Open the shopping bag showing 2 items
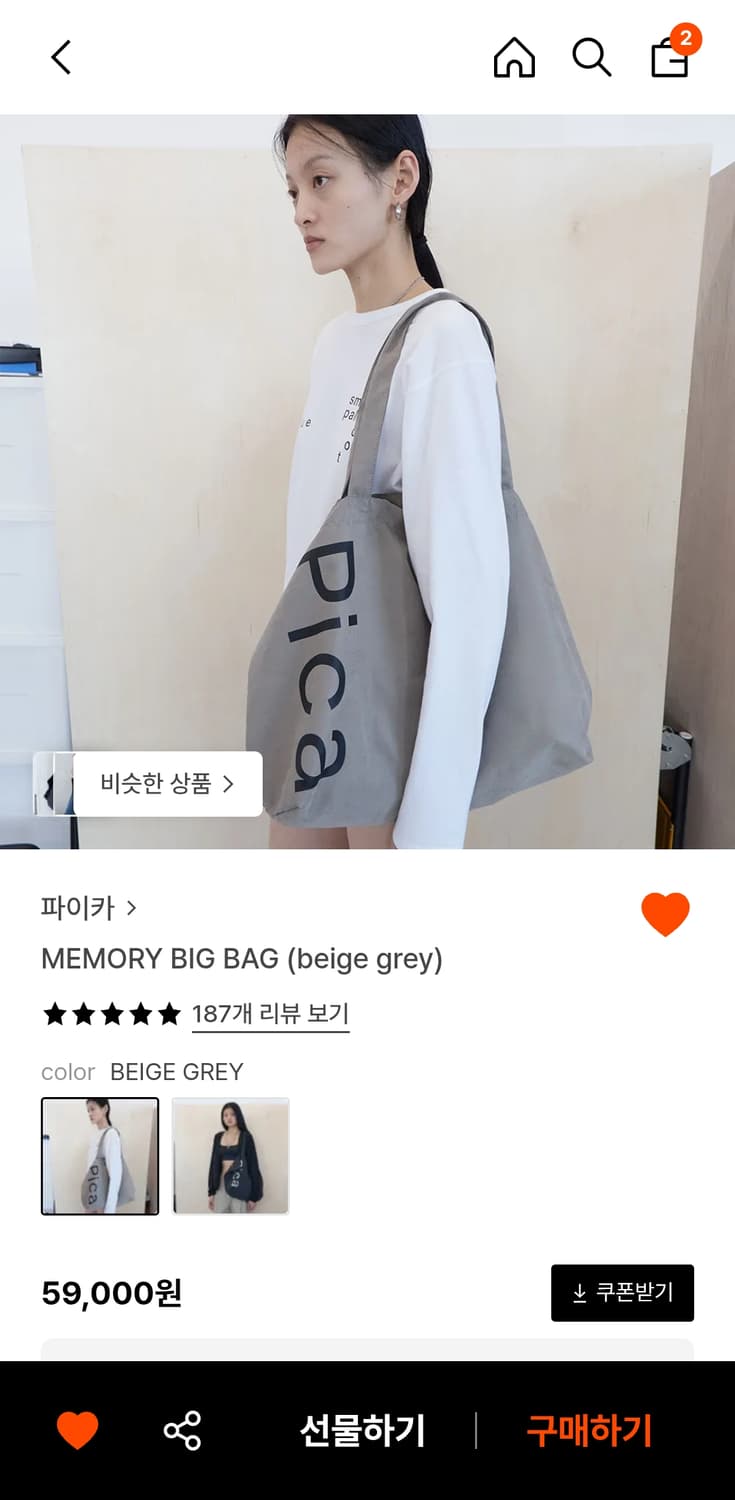This screenshot has width=735, height=1500. (x=668, y=60)
